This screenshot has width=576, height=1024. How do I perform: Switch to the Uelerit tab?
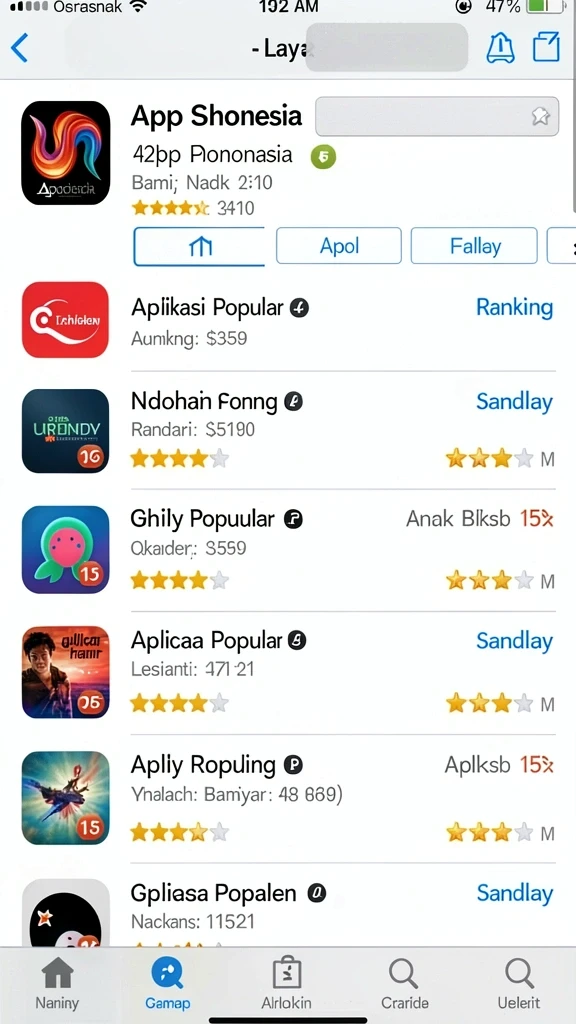tap(519, 985)
